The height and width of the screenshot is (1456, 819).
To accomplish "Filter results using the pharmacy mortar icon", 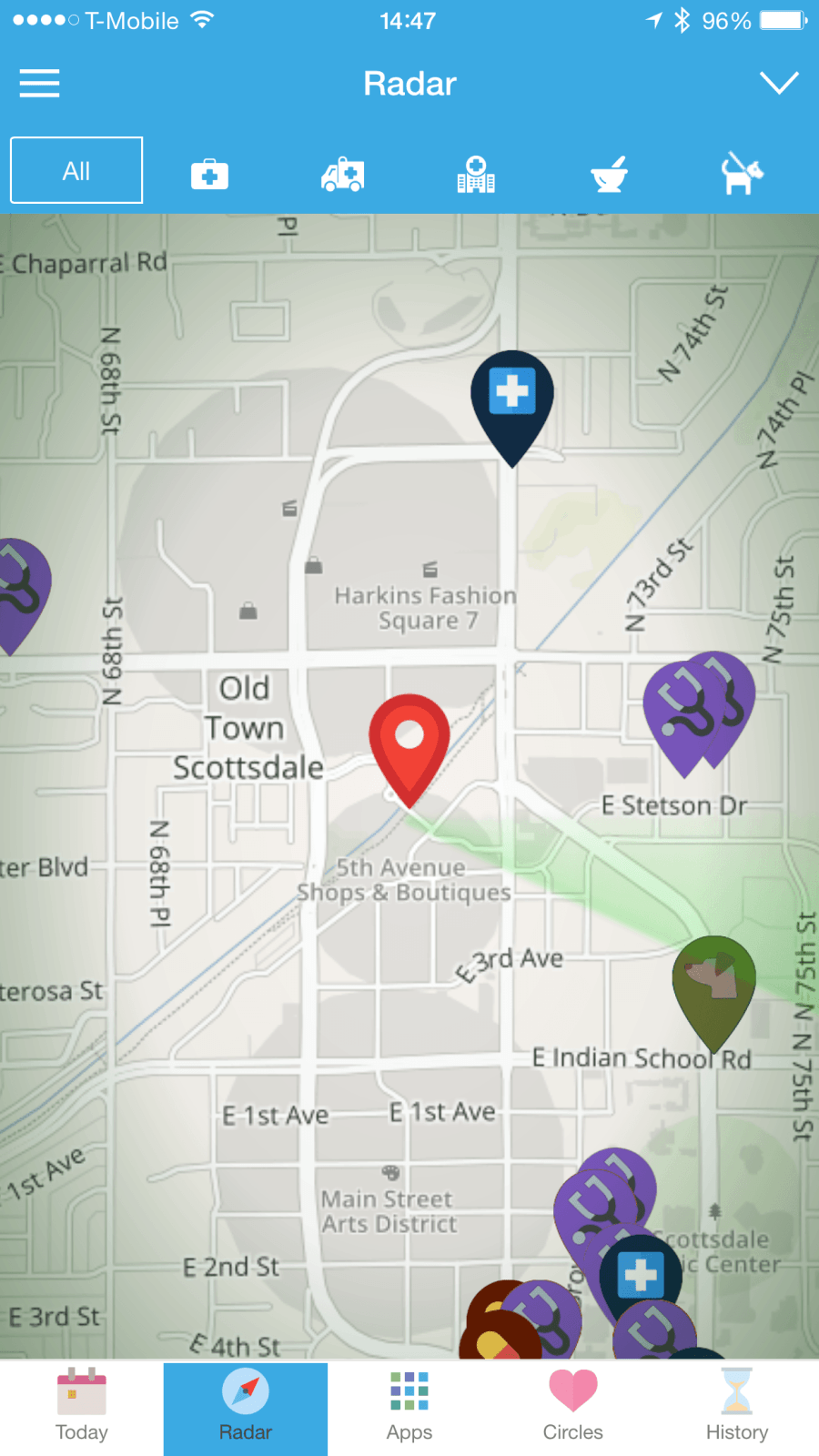I will point(609,173).
